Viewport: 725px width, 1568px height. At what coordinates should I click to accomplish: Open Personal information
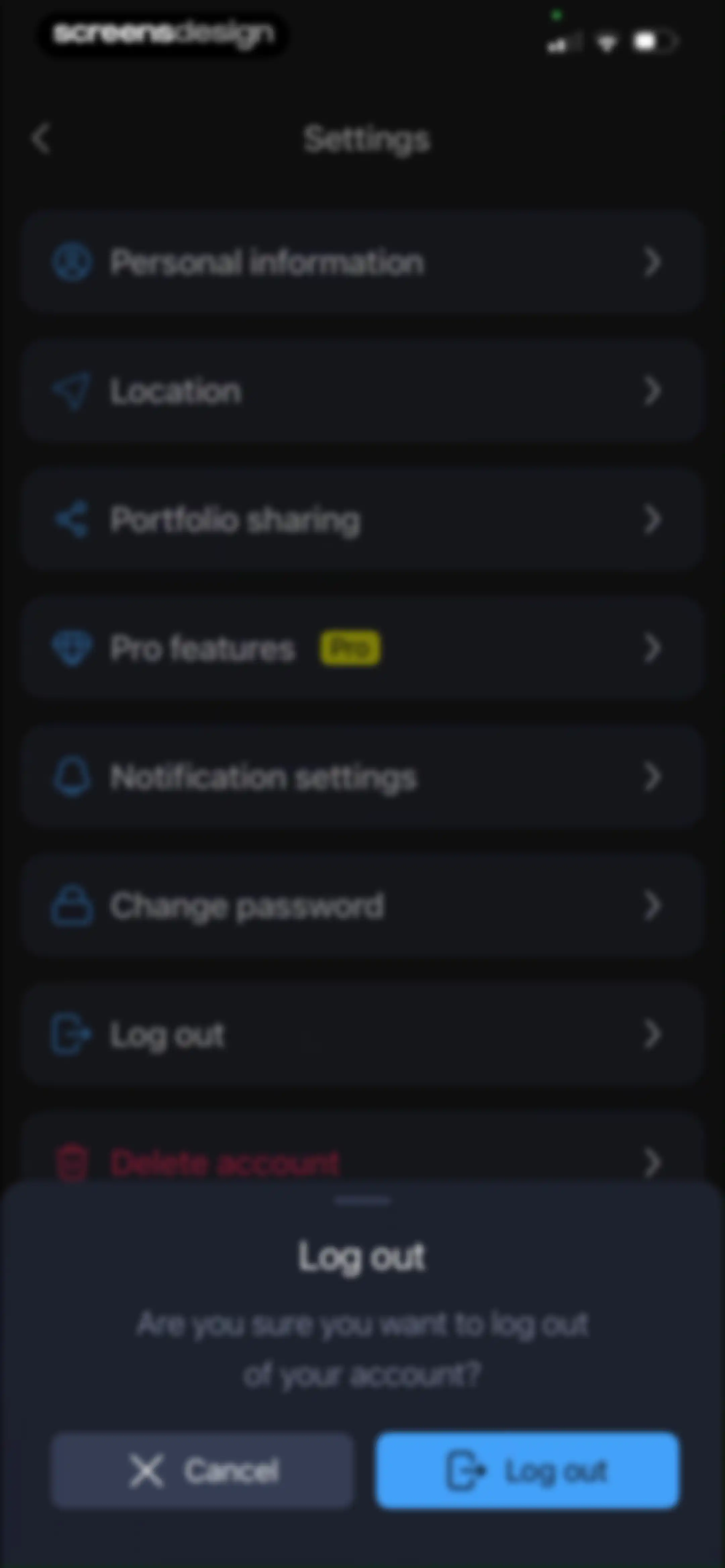pyautogui.click(x=363, y=262)
